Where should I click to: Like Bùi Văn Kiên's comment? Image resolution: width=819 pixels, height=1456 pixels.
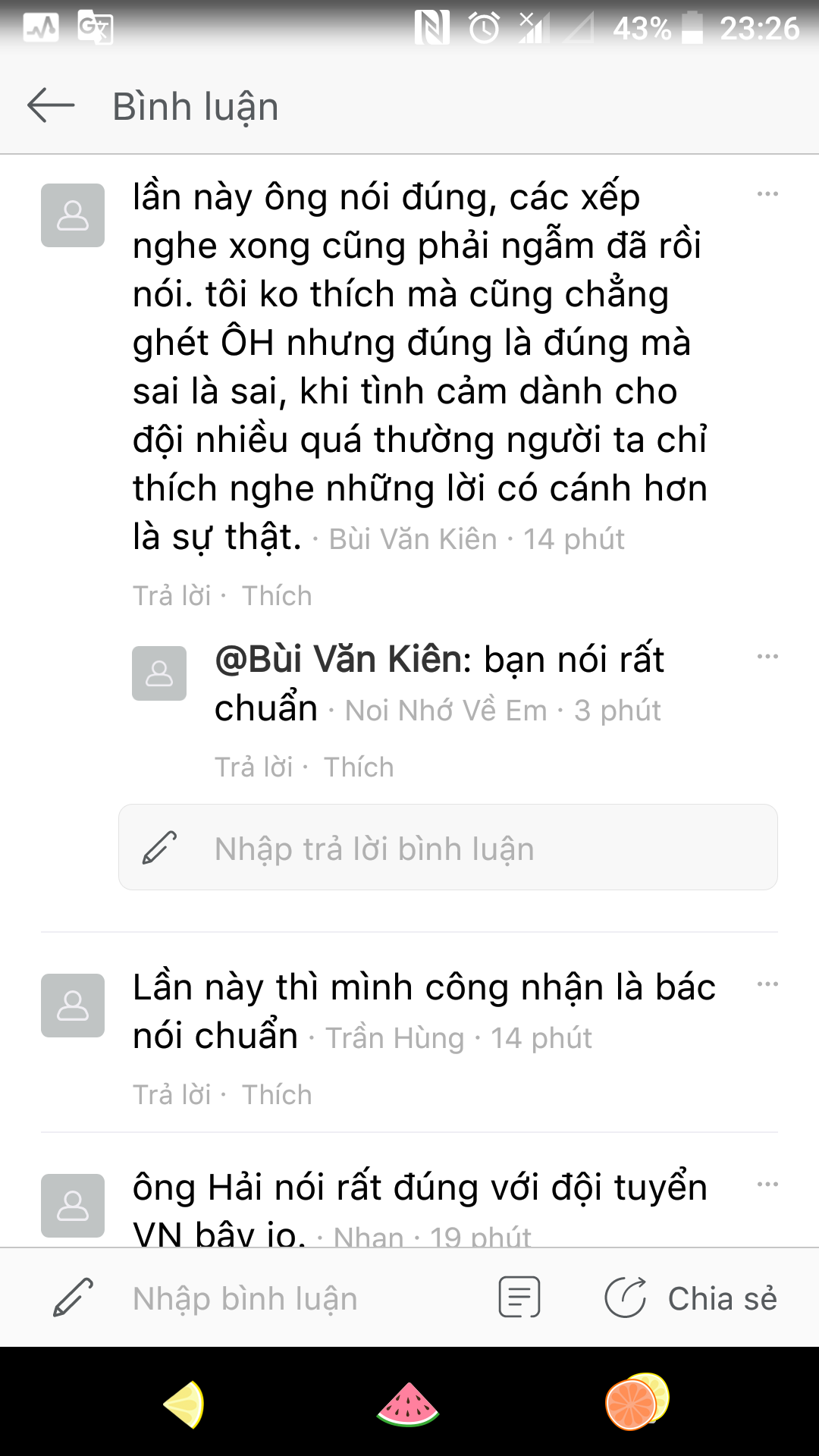(x=277, y=596)
